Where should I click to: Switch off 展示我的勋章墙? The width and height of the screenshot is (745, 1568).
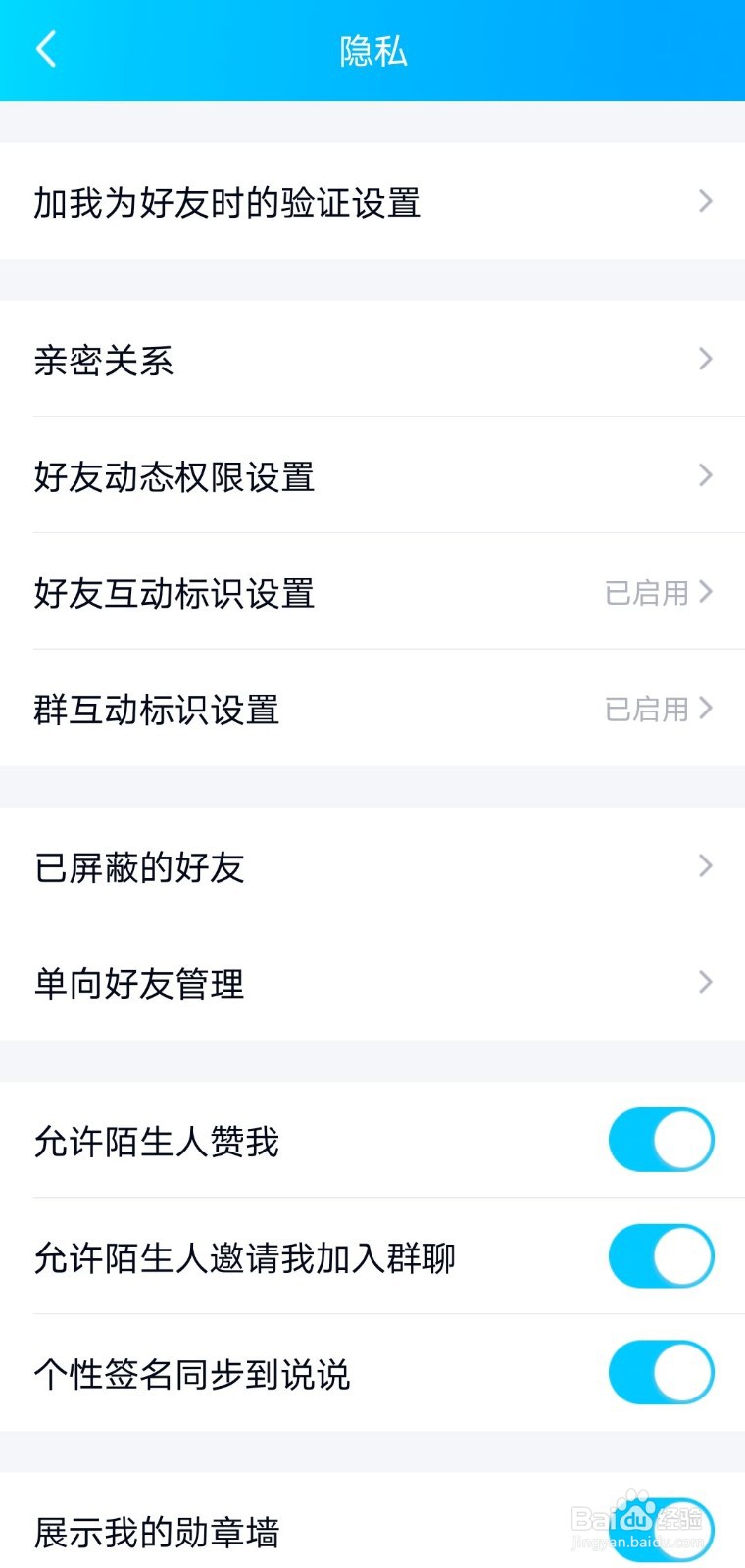pos(661,1531)
